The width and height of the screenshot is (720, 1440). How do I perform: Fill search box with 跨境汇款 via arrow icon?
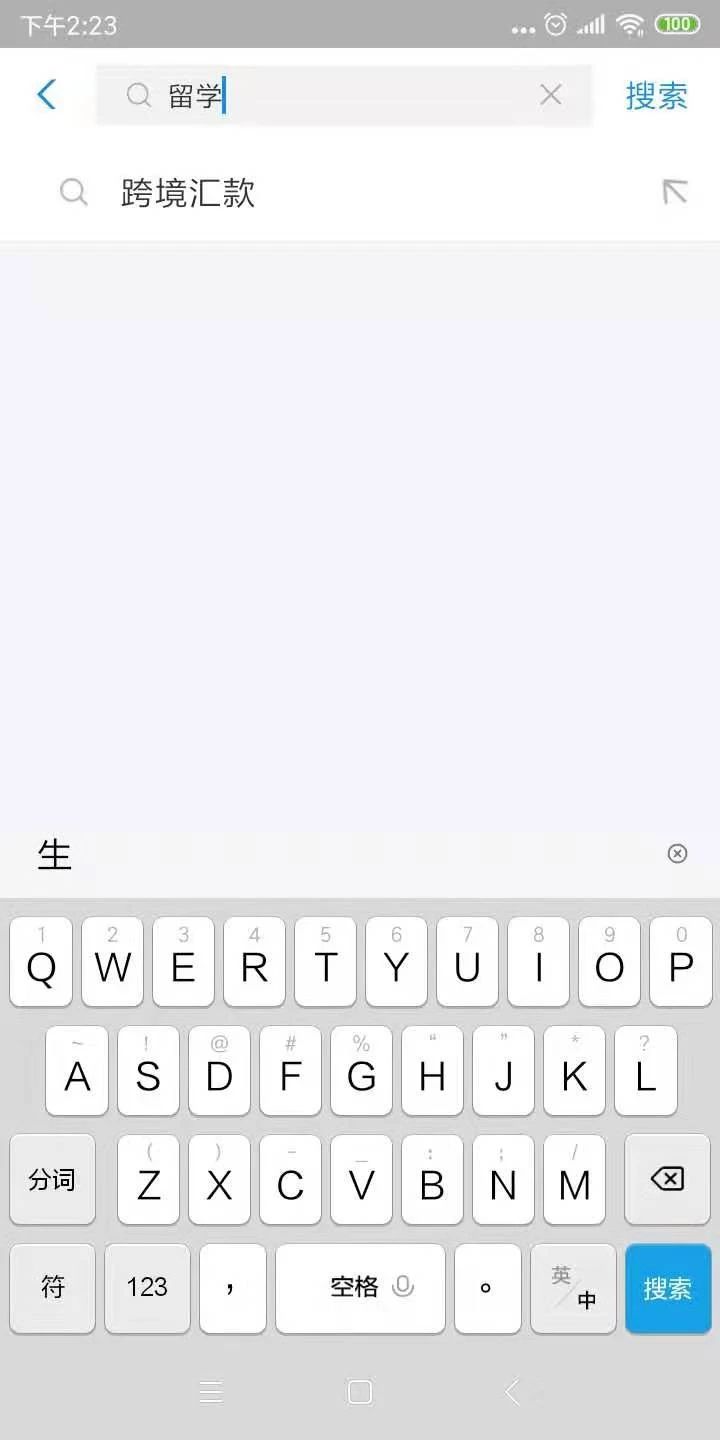(675, 191)
